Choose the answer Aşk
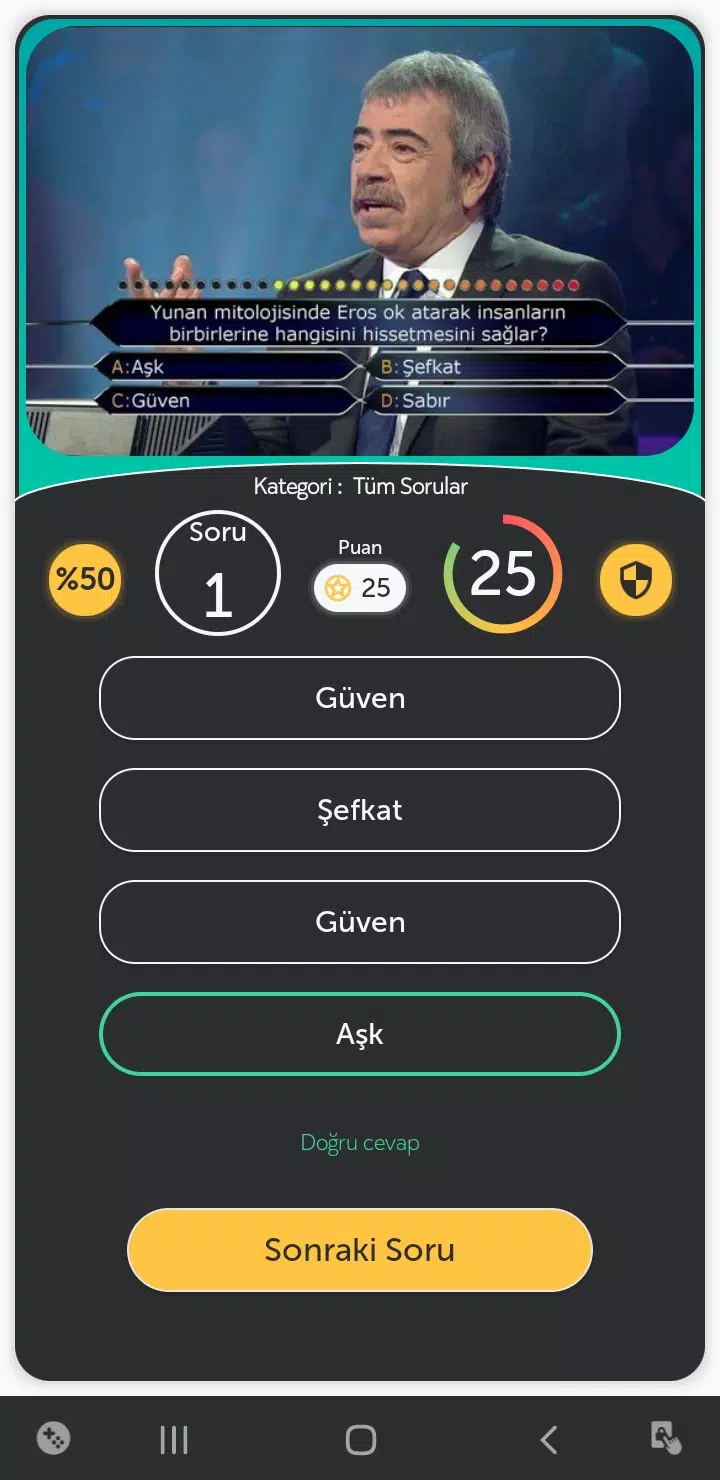Viewport: 720px width, 1480px height. click(x=360, y=1034)
